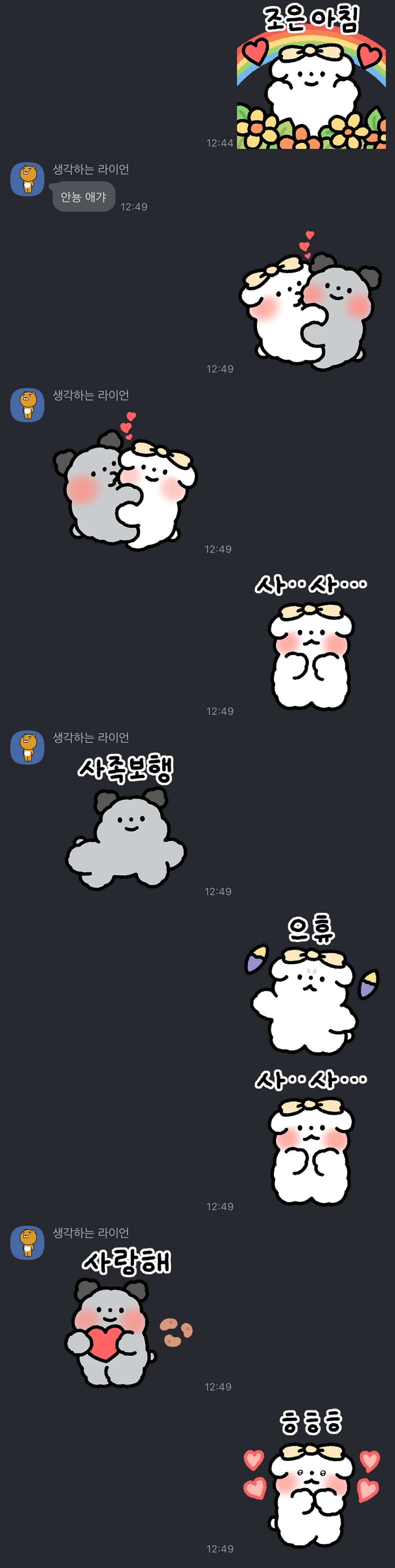Tap the 안뇽 애갸 message bubble
This screenshot has width=395, height=1568.
83,197
